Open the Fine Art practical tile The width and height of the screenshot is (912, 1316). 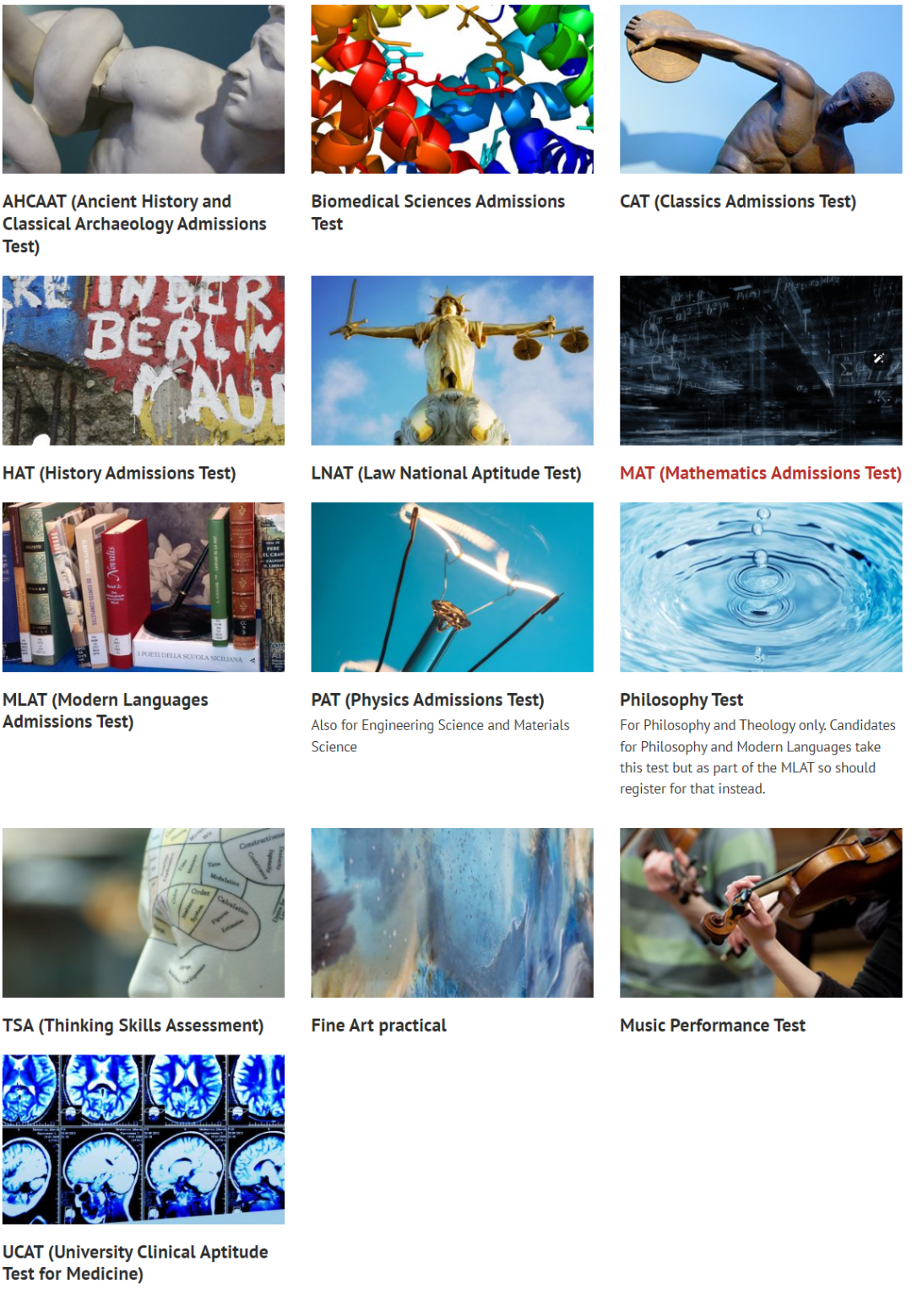(378, 1025)
